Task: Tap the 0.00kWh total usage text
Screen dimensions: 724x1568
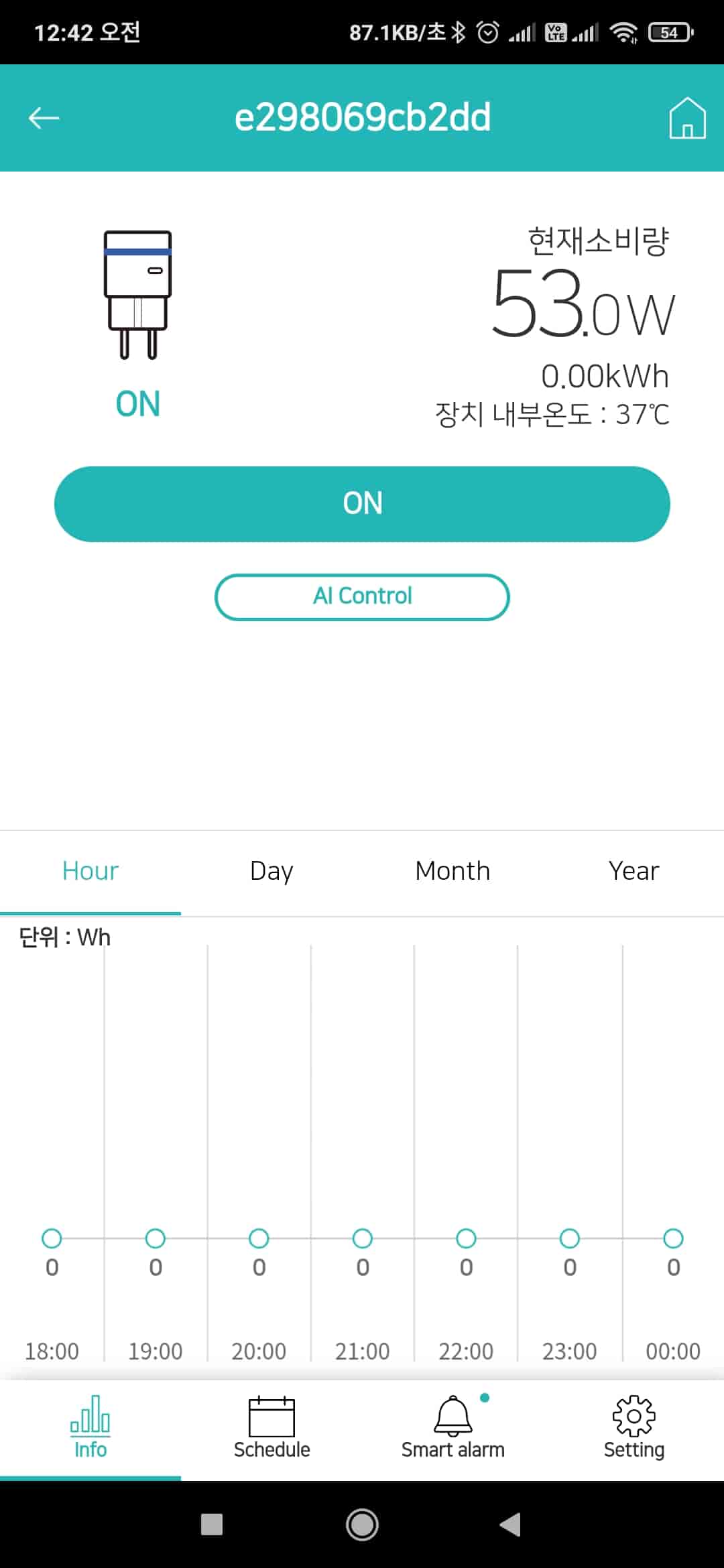Action: pos(604,376)
